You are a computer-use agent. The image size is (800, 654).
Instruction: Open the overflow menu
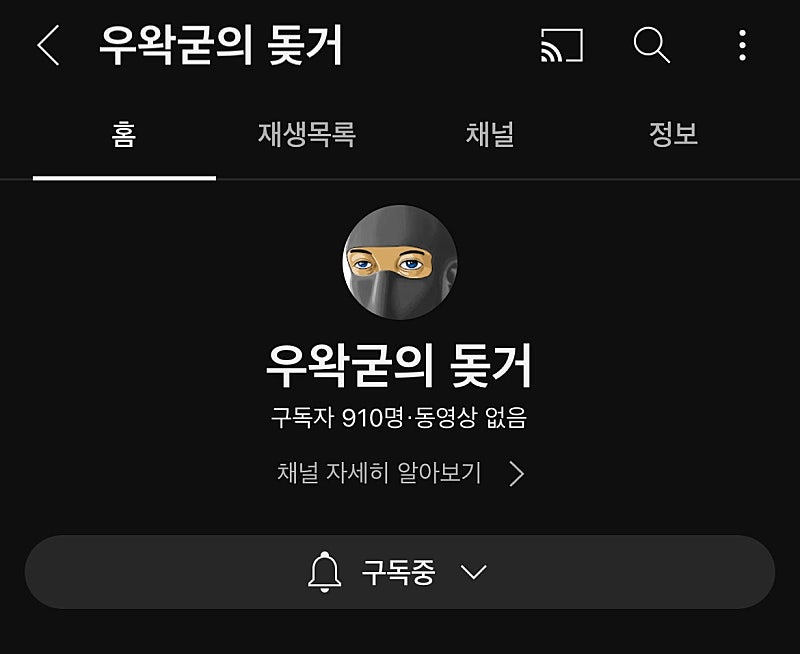(x=742, y=46)
